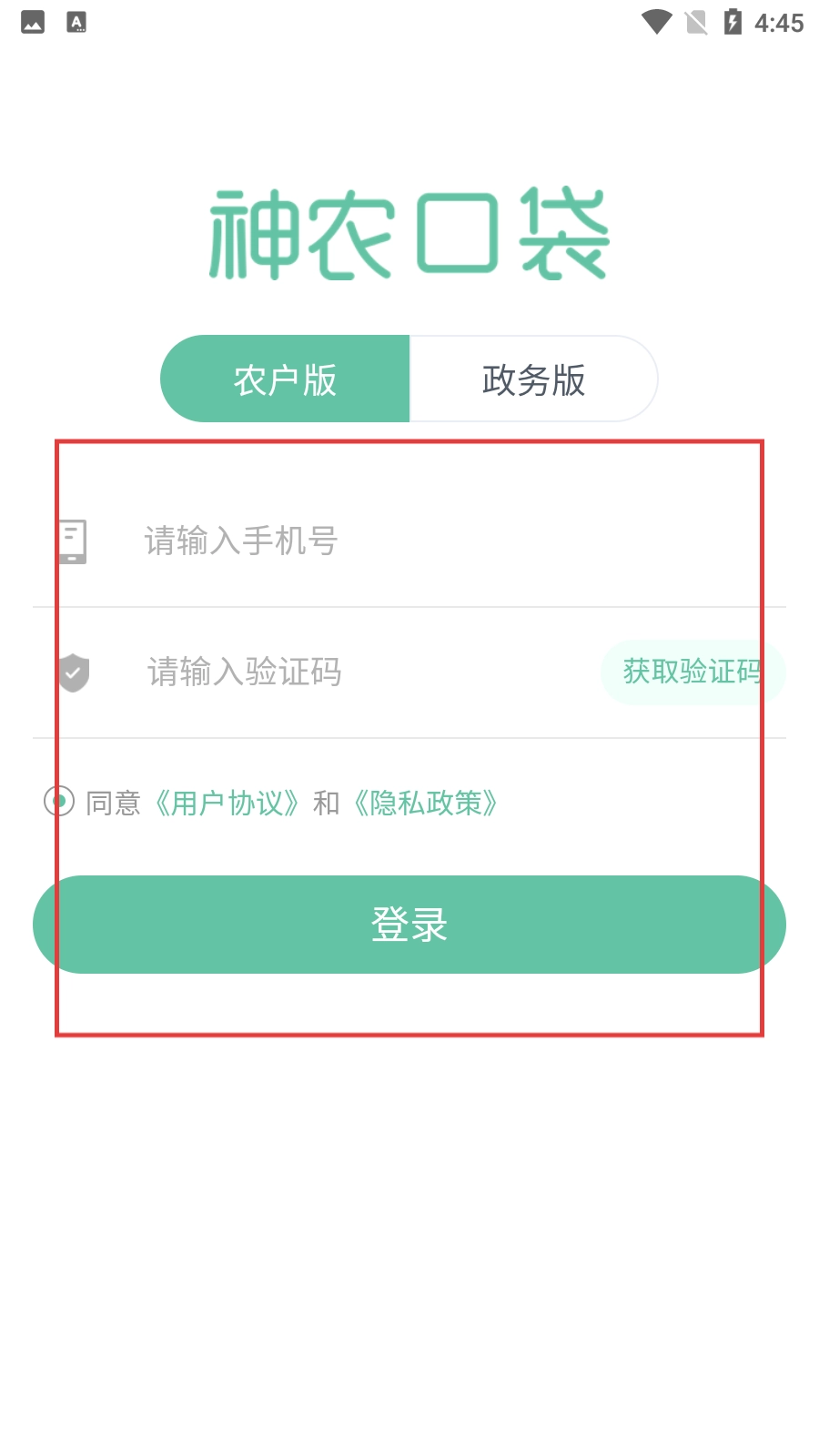Request a code with 获取验证码
The image size is (819, 1456).
pos(693,672)
